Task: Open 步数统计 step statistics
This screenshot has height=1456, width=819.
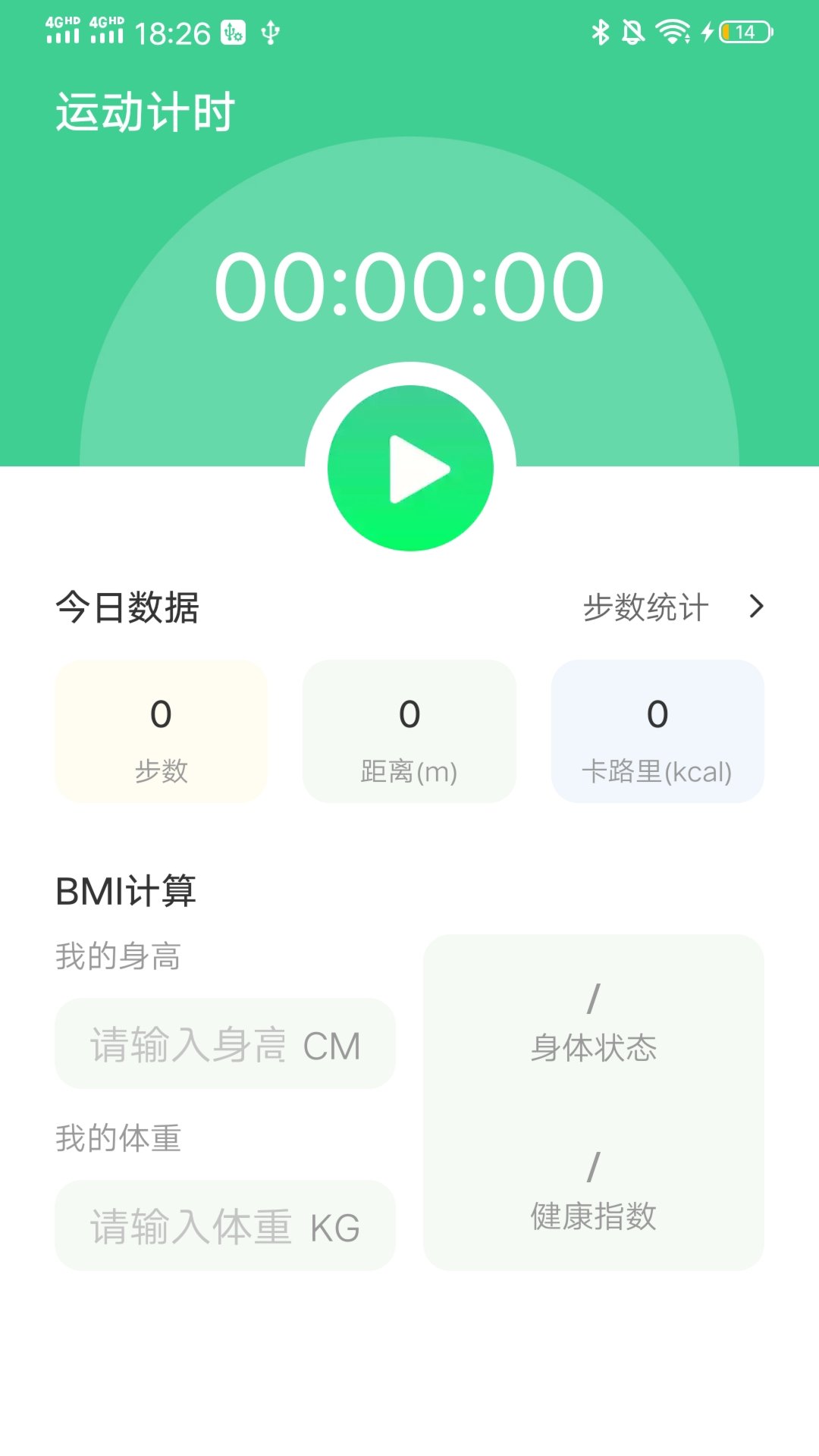Action: coord(672,607)
